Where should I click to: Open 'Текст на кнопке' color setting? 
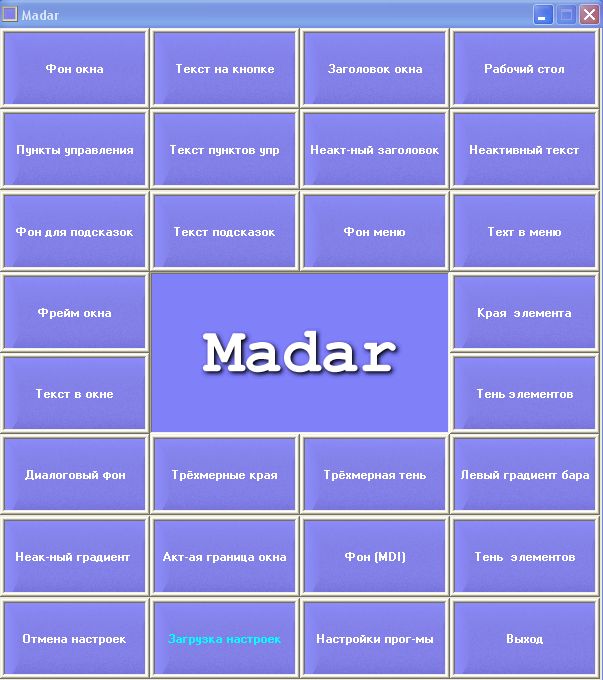tap(225, 69)
